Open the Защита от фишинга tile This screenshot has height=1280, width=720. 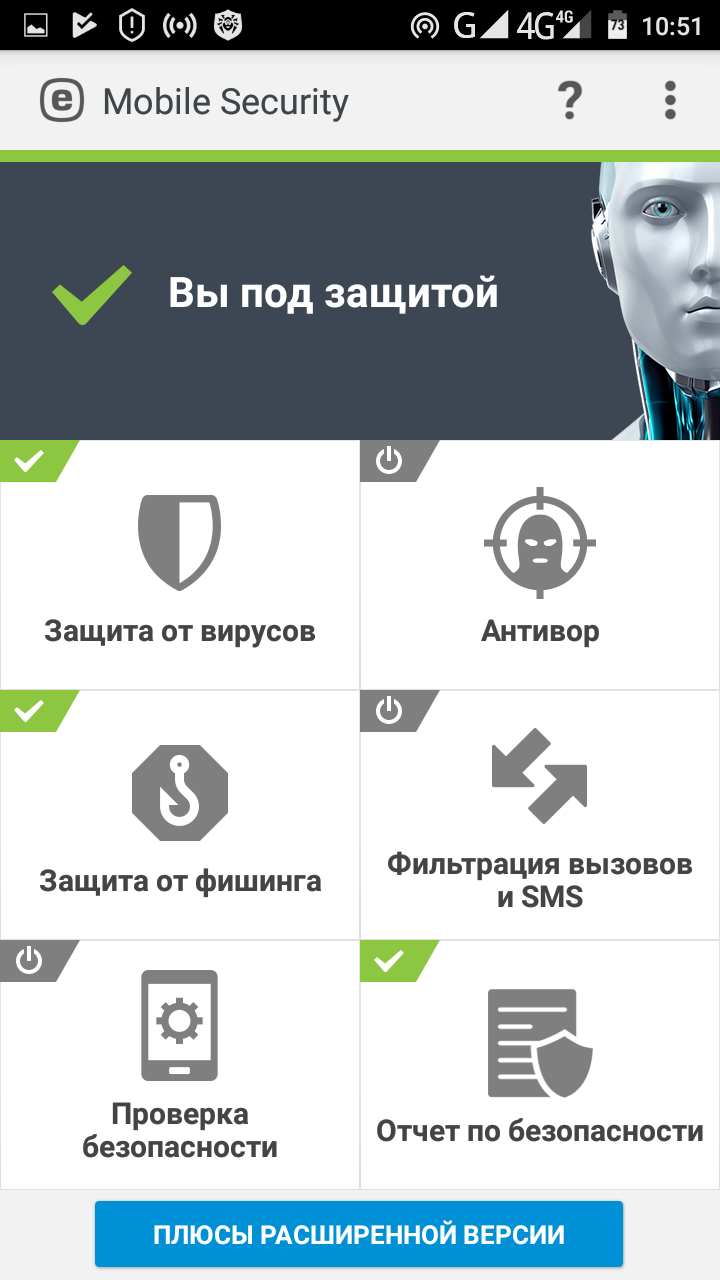pos(180,817)
